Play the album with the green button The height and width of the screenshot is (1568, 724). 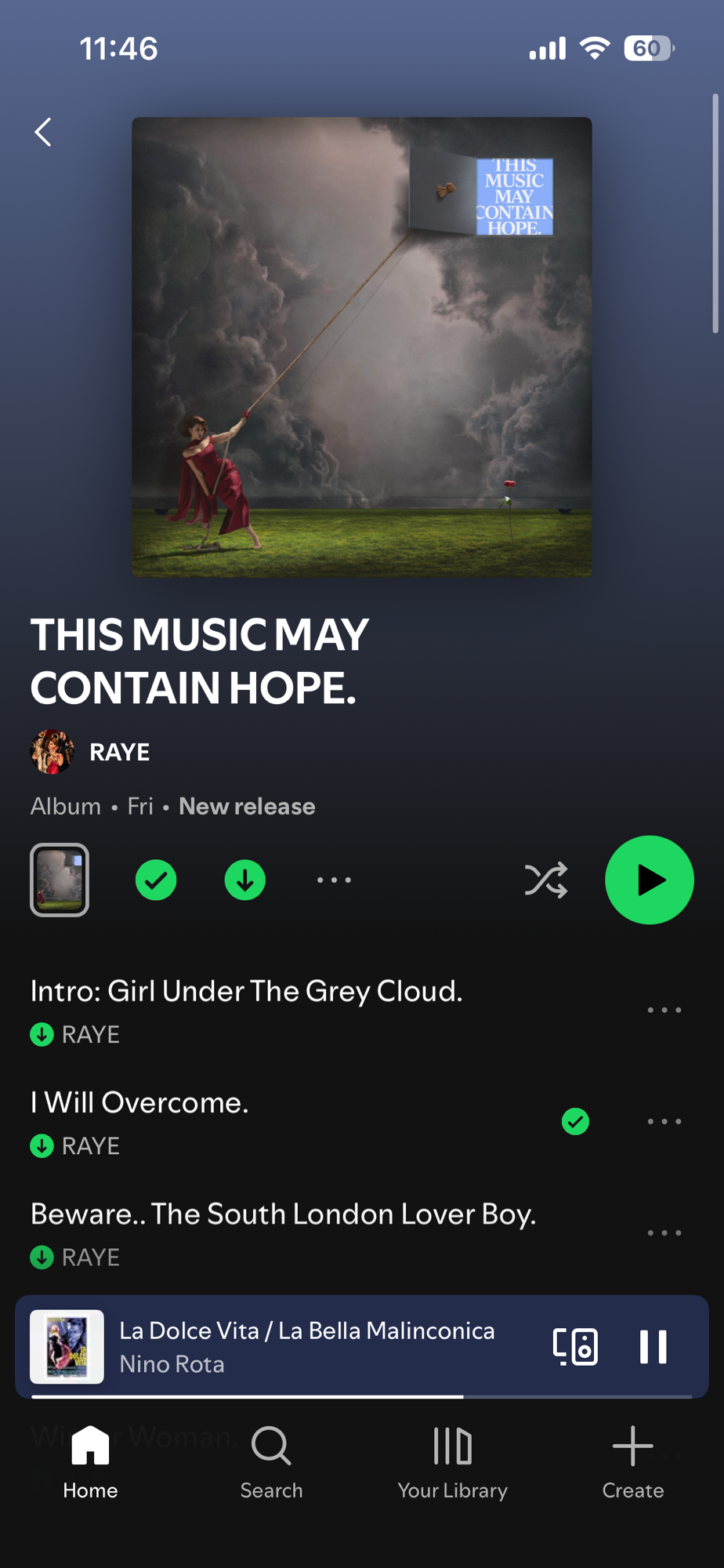649,880
